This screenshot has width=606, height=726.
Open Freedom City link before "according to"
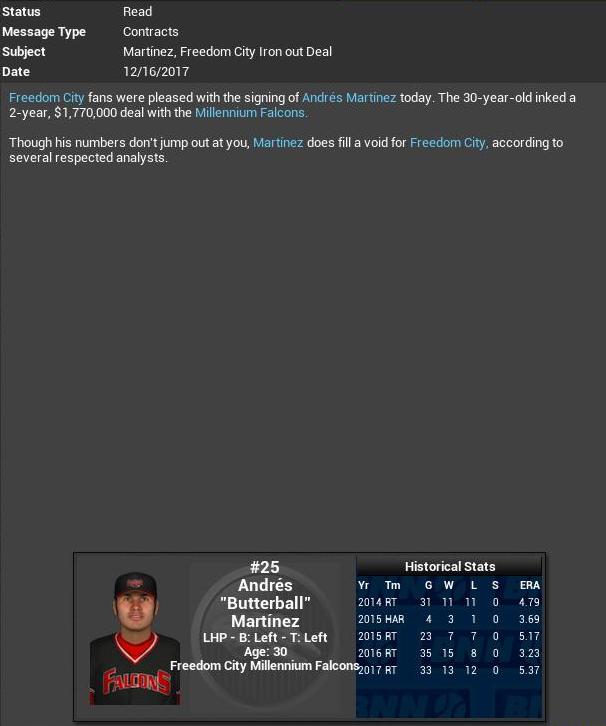448,143
